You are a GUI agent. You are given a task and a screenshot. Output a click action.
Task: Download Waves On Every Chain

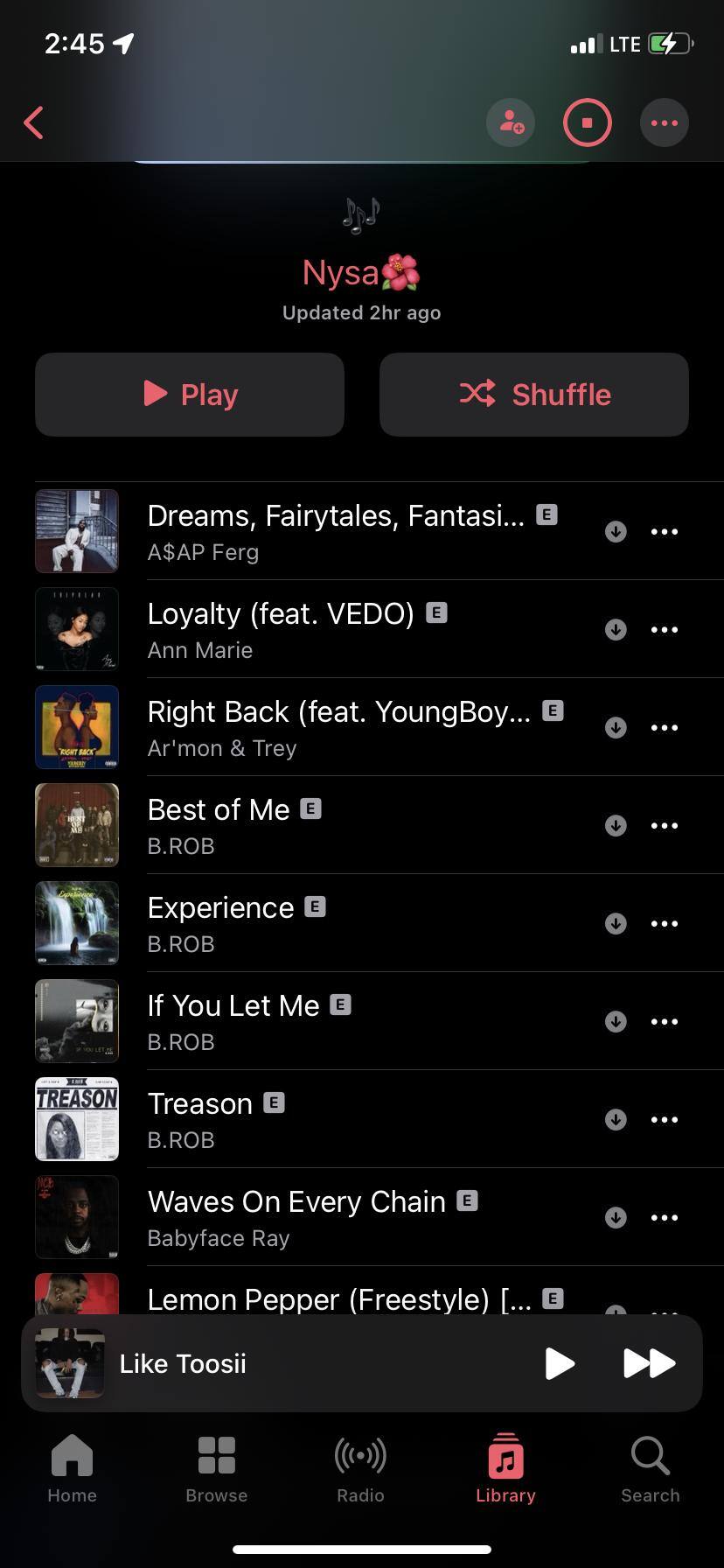point(616,1218)
